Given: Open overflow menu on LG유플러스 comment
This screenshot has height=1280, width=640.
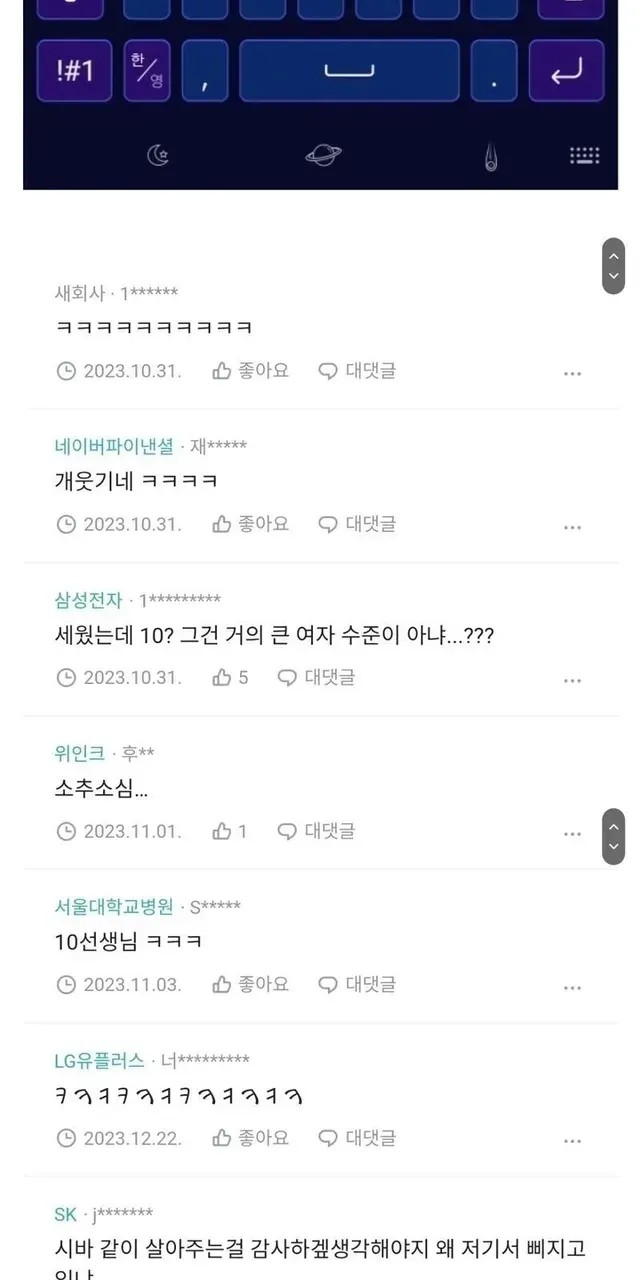Looking at the screenshot, I should pos(572,1140).
